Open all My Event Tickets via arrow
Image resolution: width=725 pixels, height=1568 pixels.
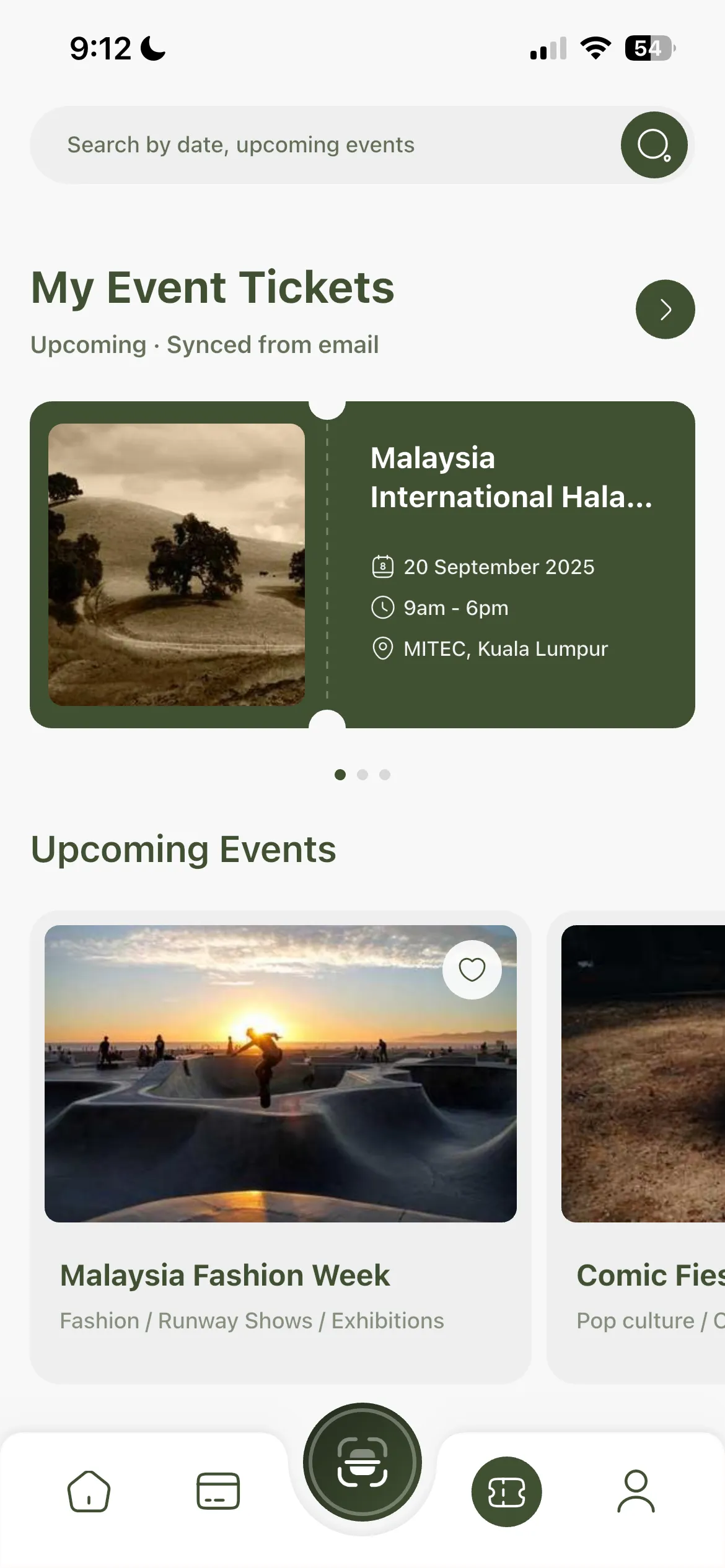coord(665,309)
